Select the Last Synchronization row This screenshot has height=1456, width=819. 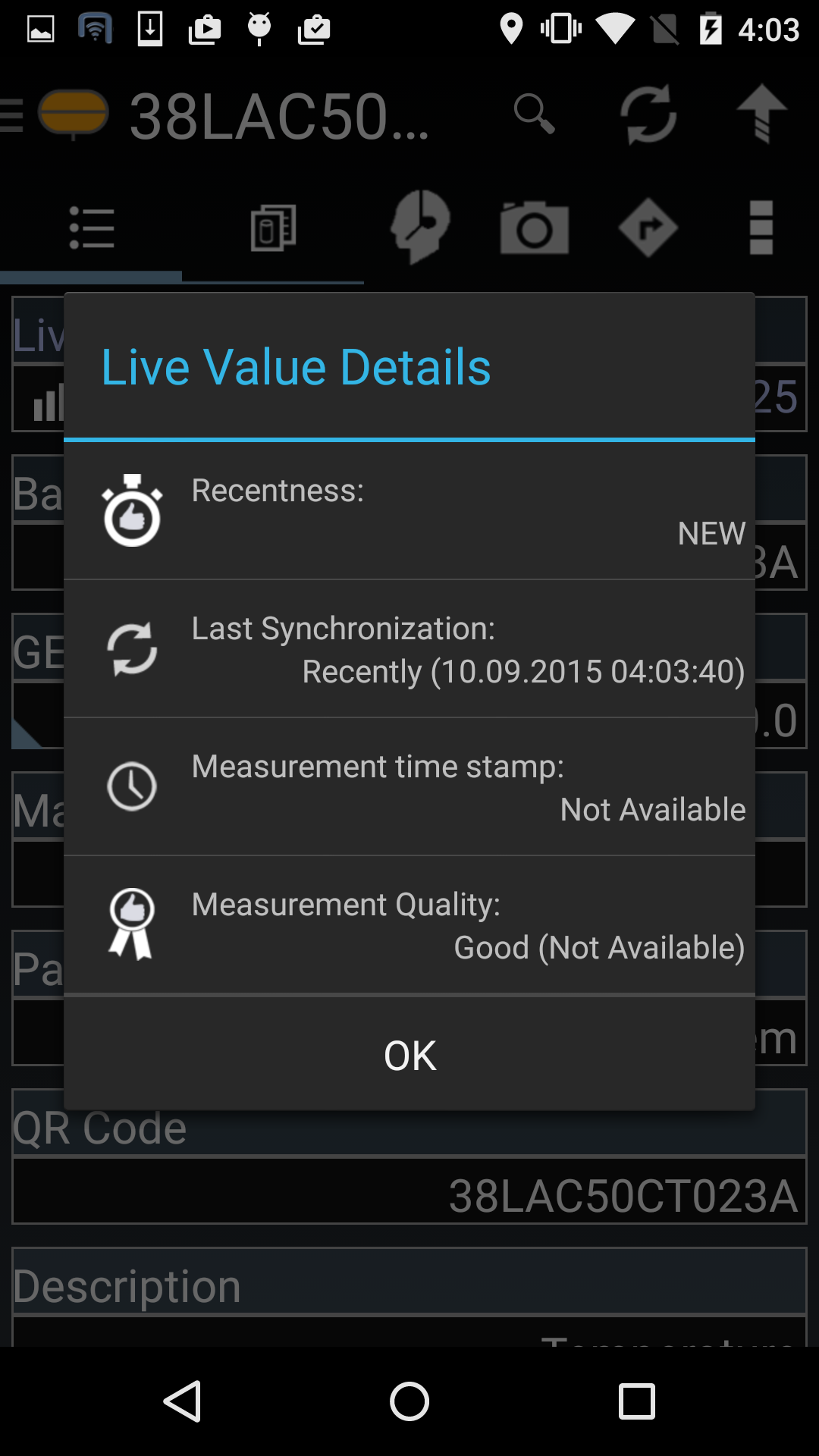pyautogui.click(x=409, y=649)
